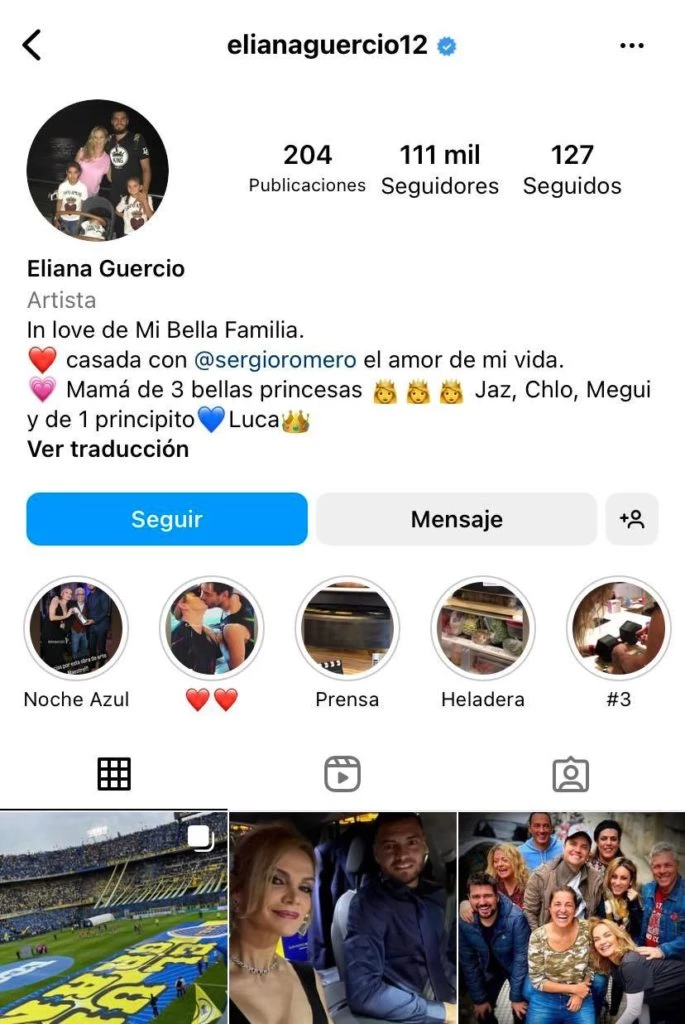Send a message via Mensaje button

click(456, 519)
